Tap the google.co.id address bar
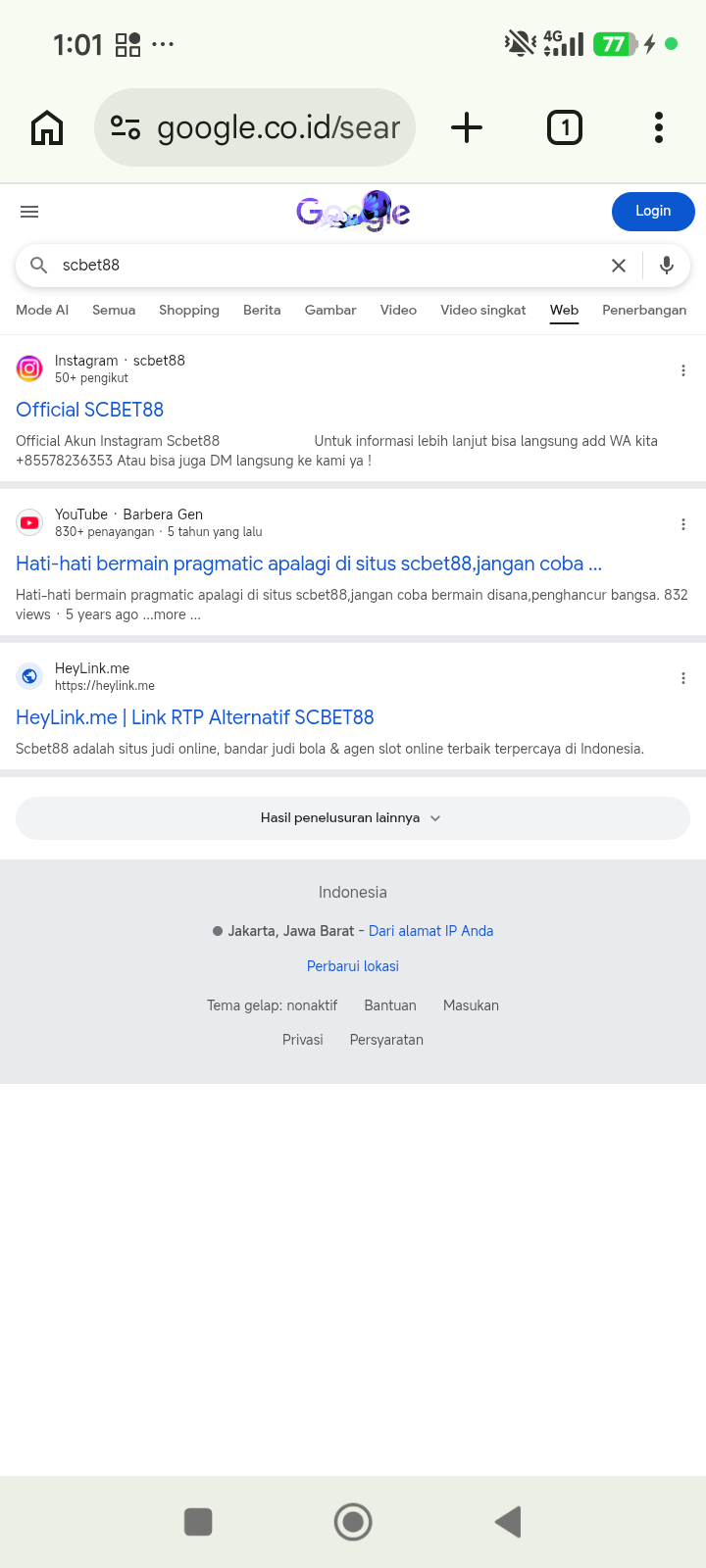 pyautogui.click(x=255, y=127)
